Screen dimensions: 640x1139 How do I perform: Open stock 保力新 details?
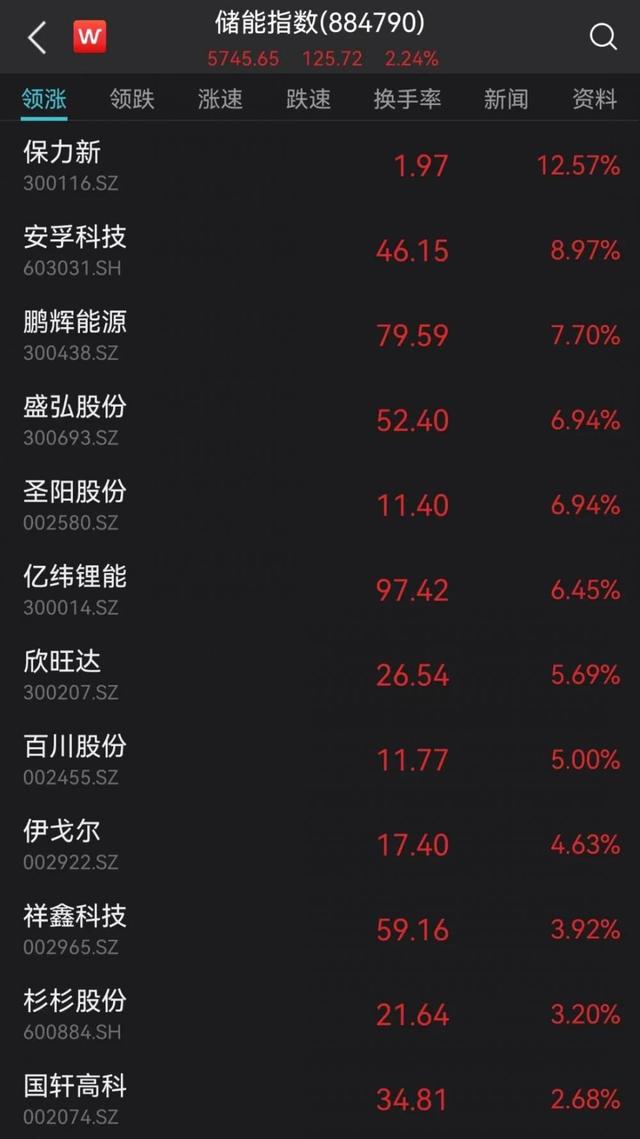320,166
